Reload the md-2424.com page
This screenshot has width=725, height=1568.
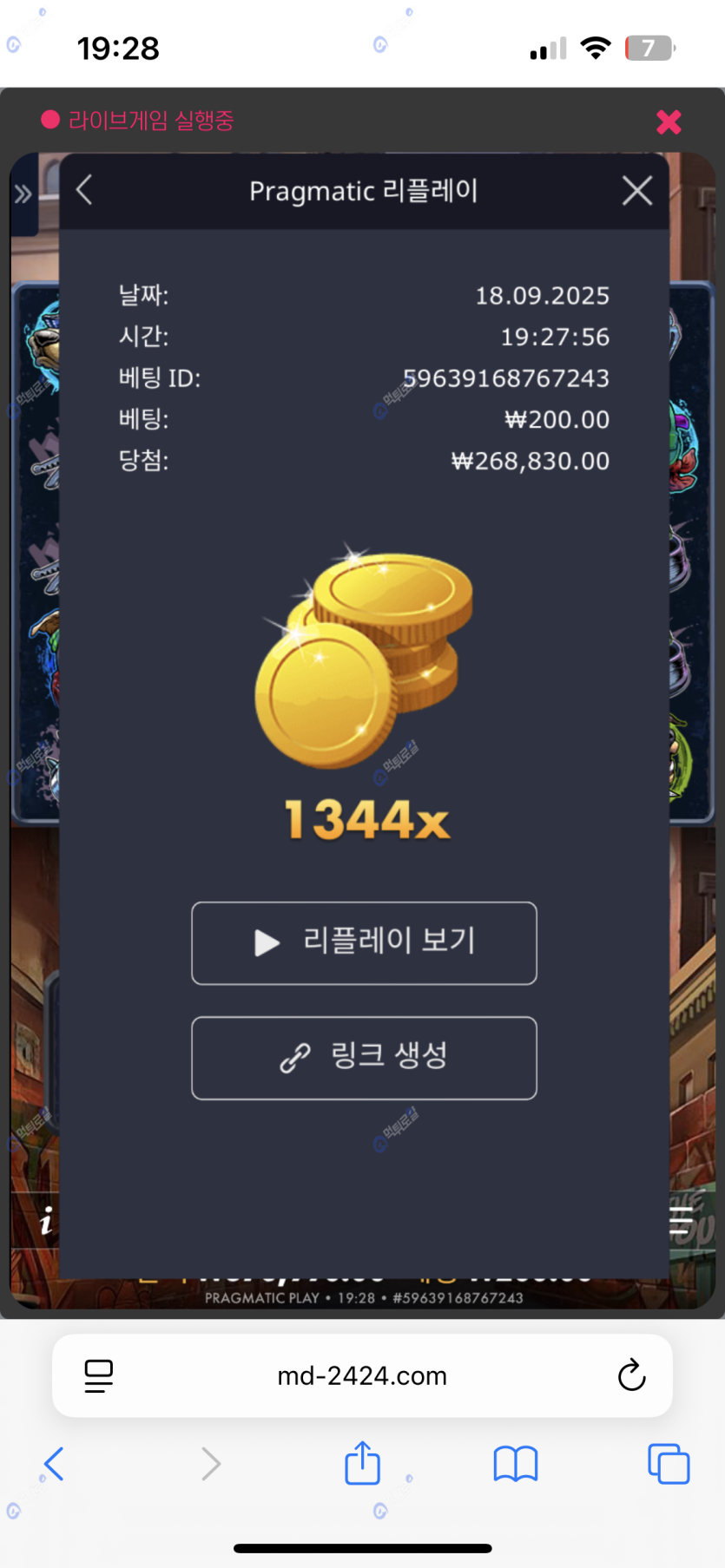[631, 1375]
